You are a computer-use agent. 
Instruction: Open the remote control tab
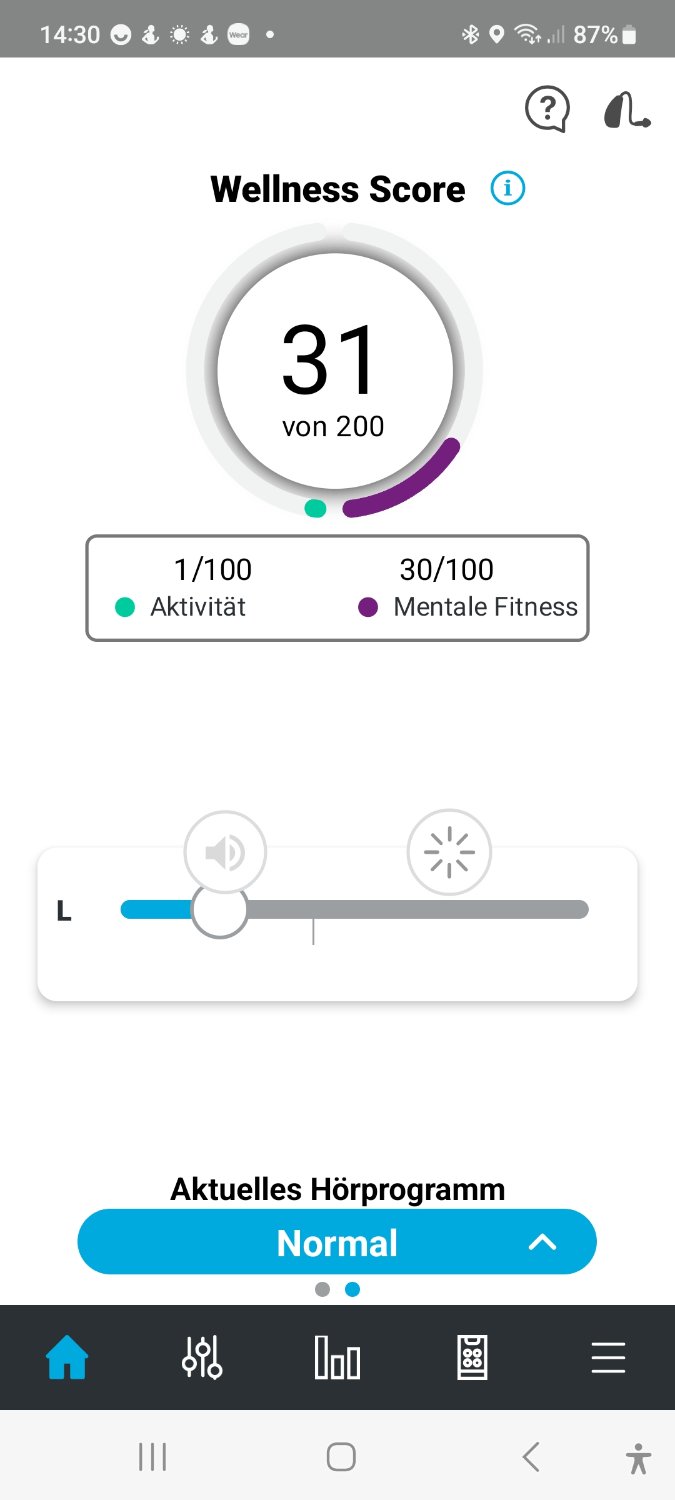pos(472,1358)
